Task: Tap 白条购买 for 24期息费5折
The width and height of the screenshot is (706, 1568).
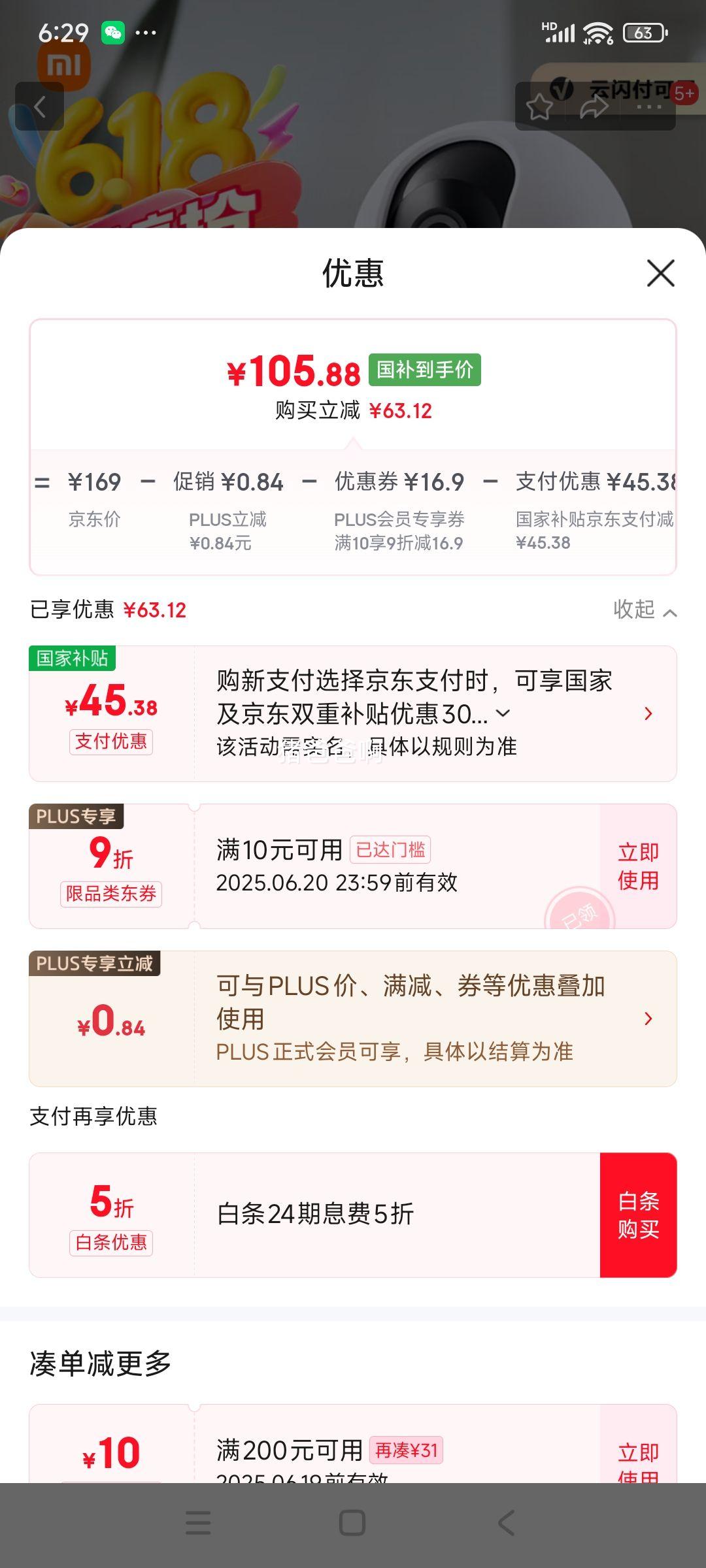Action: (638, 1215)
